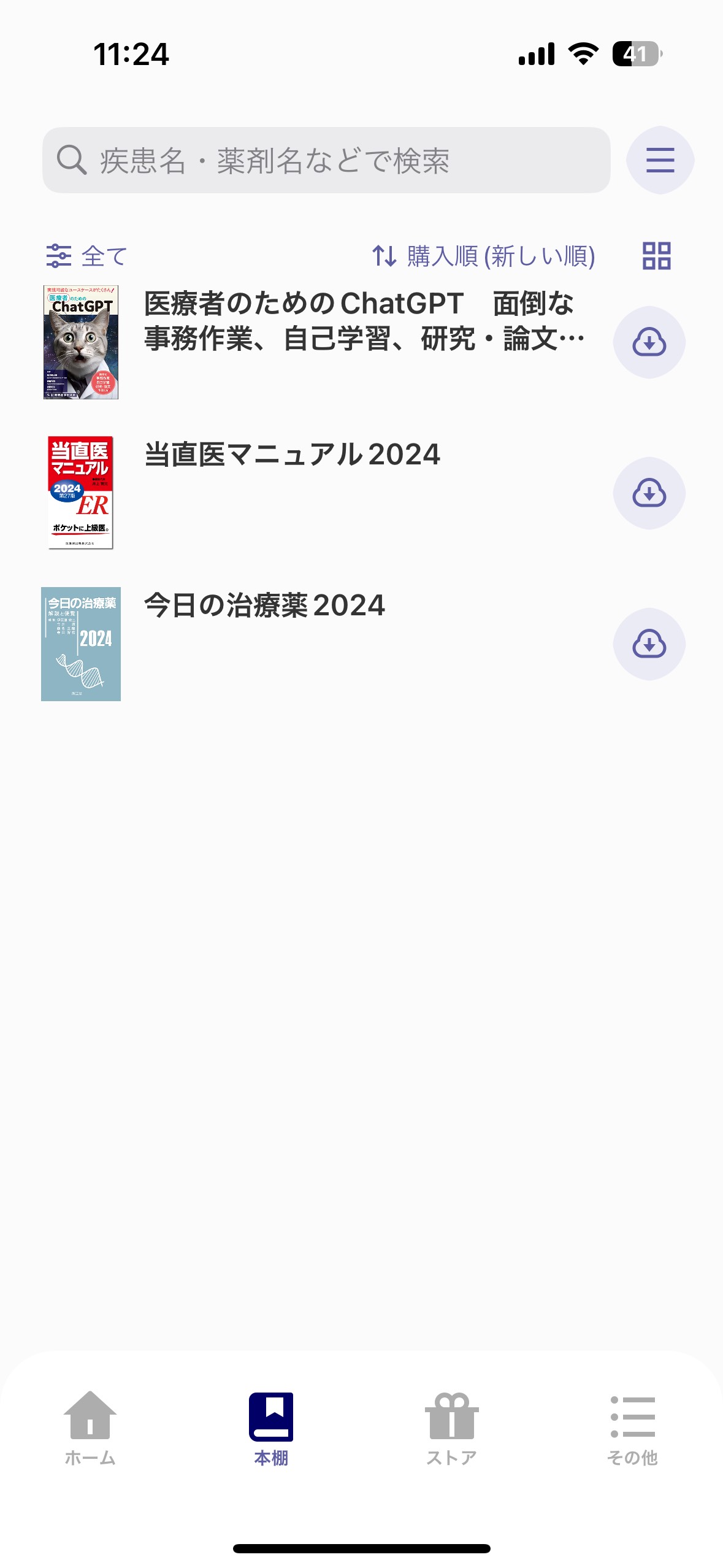Open the hamburger menu beside search
Image resolution: width=723 pixels, height=1568 pixels.
pyautogui.click(x=660, y=160)
